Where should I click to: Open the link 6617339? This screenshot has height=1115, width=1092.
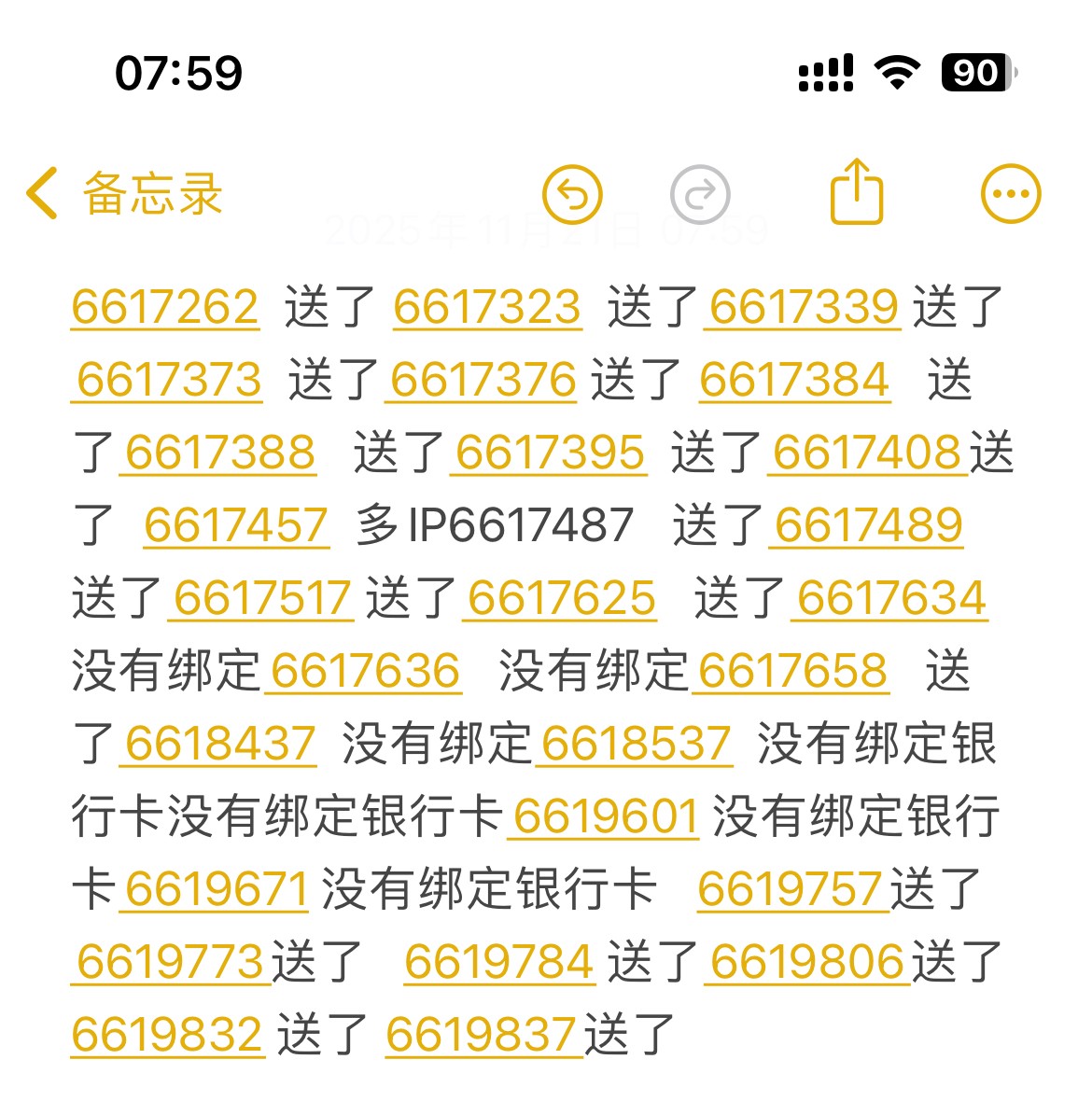[x=804, y=307]
